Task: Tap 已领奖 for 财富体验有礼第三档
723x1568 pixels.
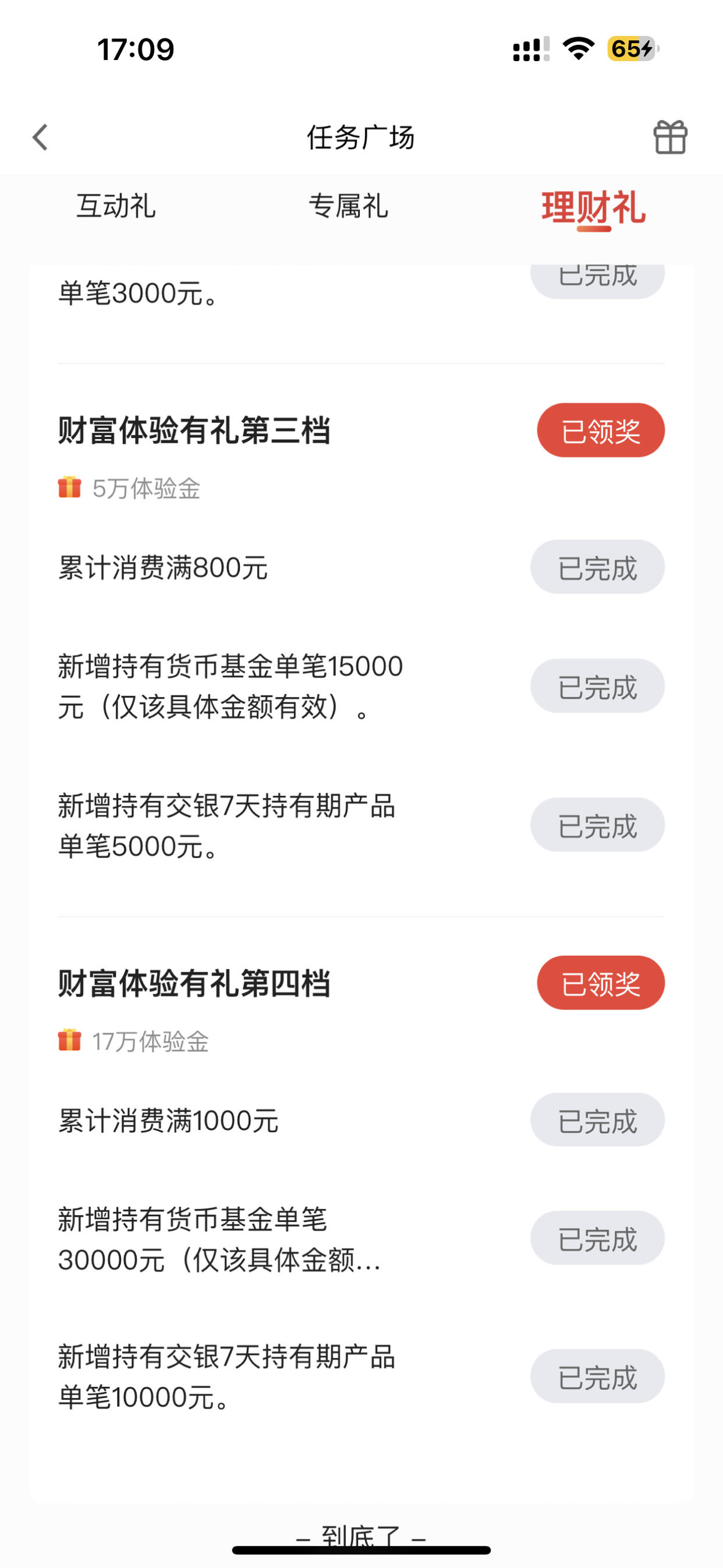Action: click(x=600, y=430)
